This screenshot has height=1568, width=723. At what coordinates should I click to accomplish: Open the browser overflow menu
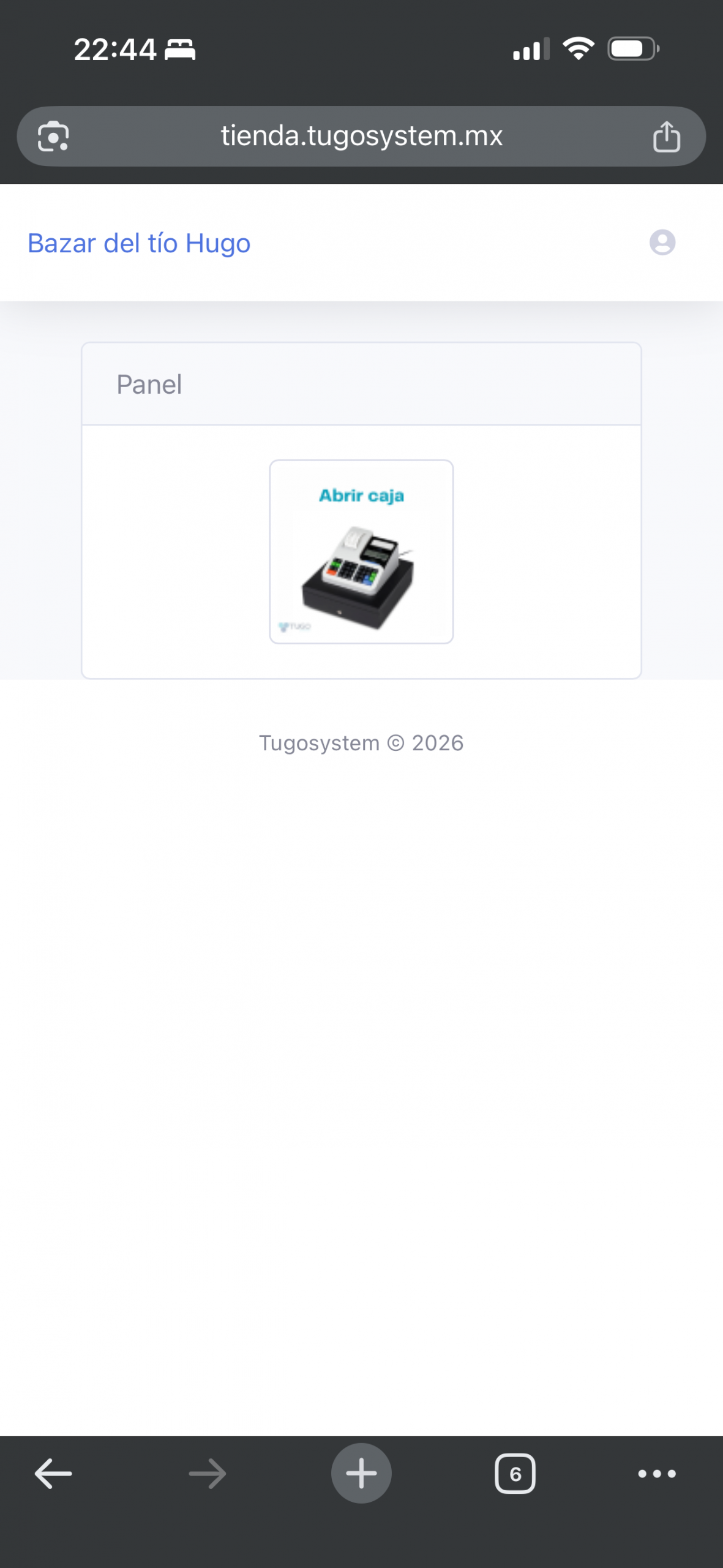(656, 1473)
